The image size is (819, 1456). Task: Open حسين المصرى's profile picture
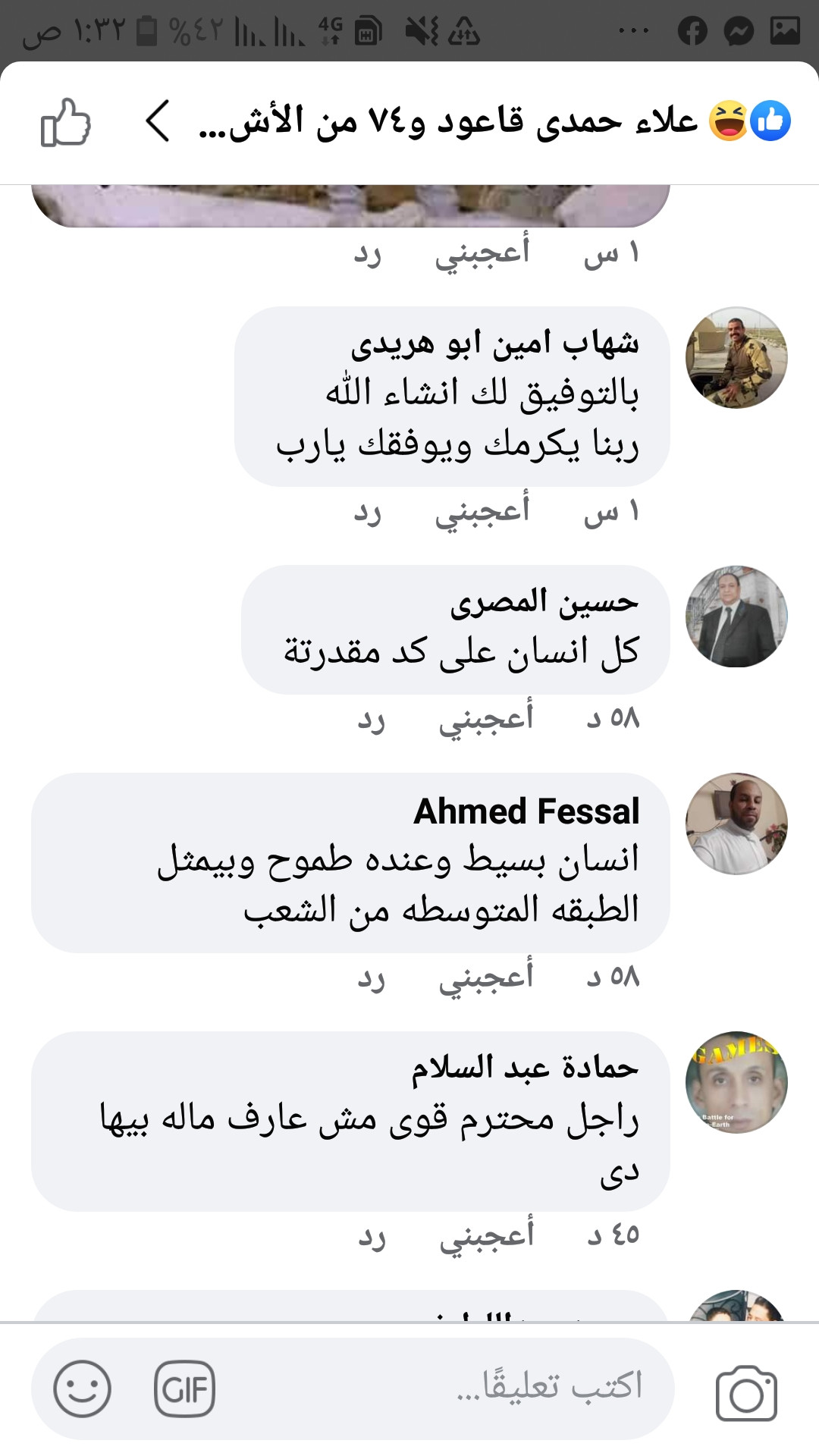pos(736,617)
